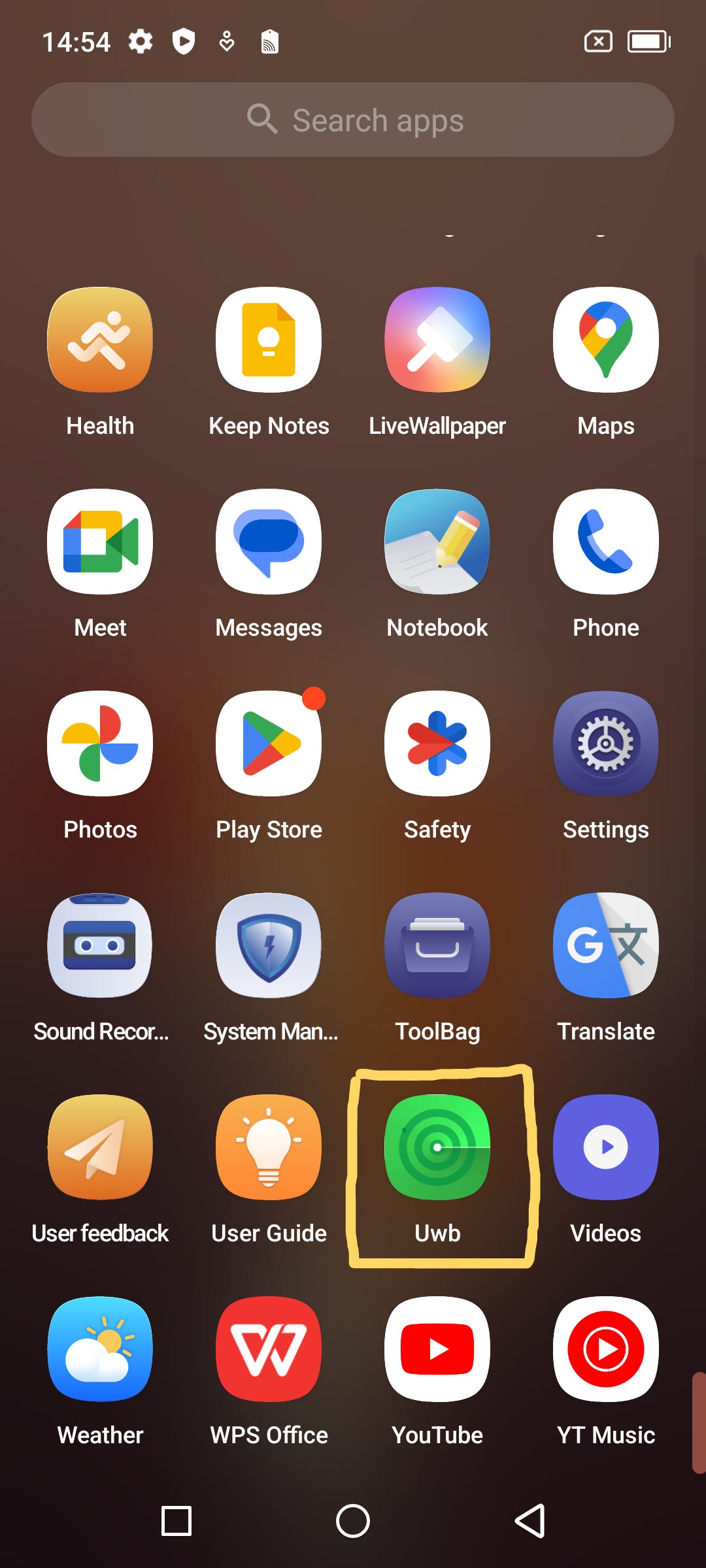Open the Messages app
Screen dimensions: 706x1568
pos(269,542)
